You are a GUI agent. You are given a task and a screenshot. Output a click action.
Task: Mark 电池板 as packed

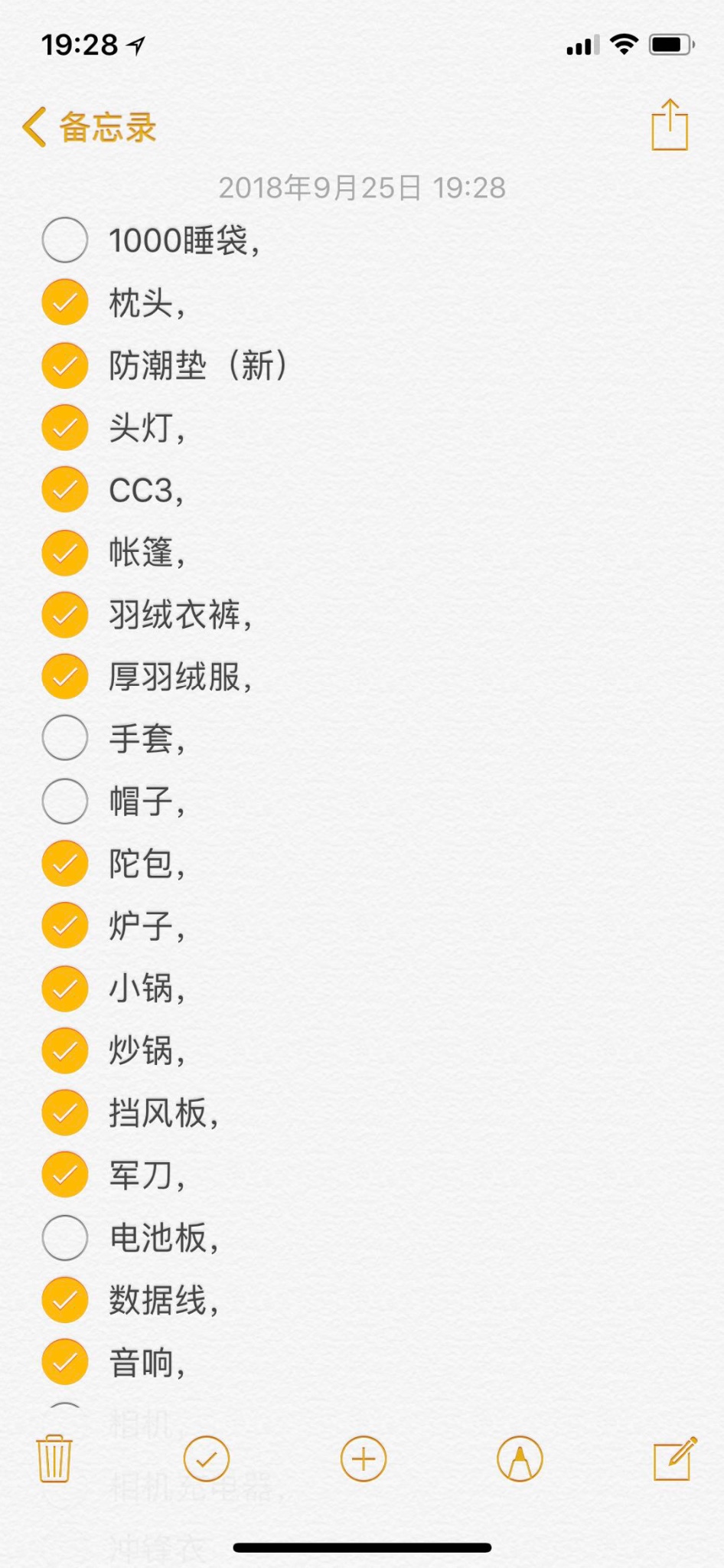(x=65, y=1238)
